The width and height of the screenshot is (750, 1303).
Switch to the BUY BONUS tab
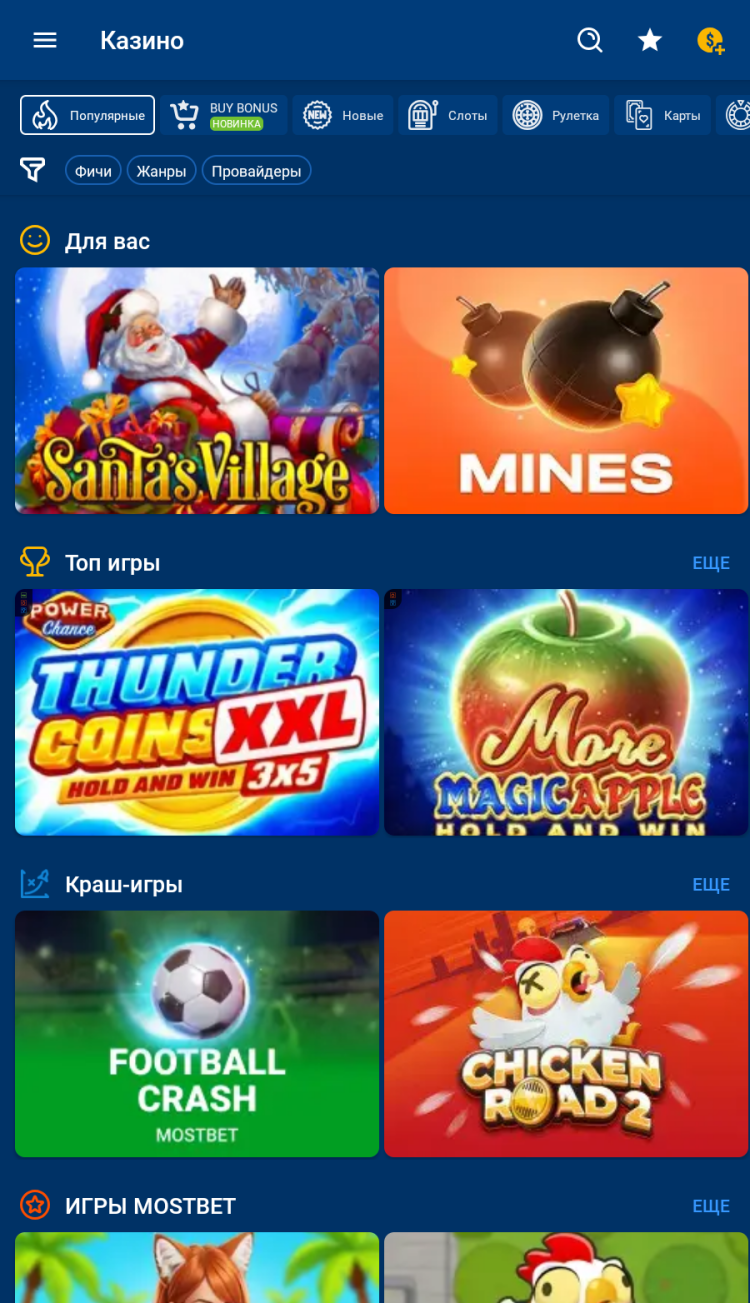click(225, 115)
